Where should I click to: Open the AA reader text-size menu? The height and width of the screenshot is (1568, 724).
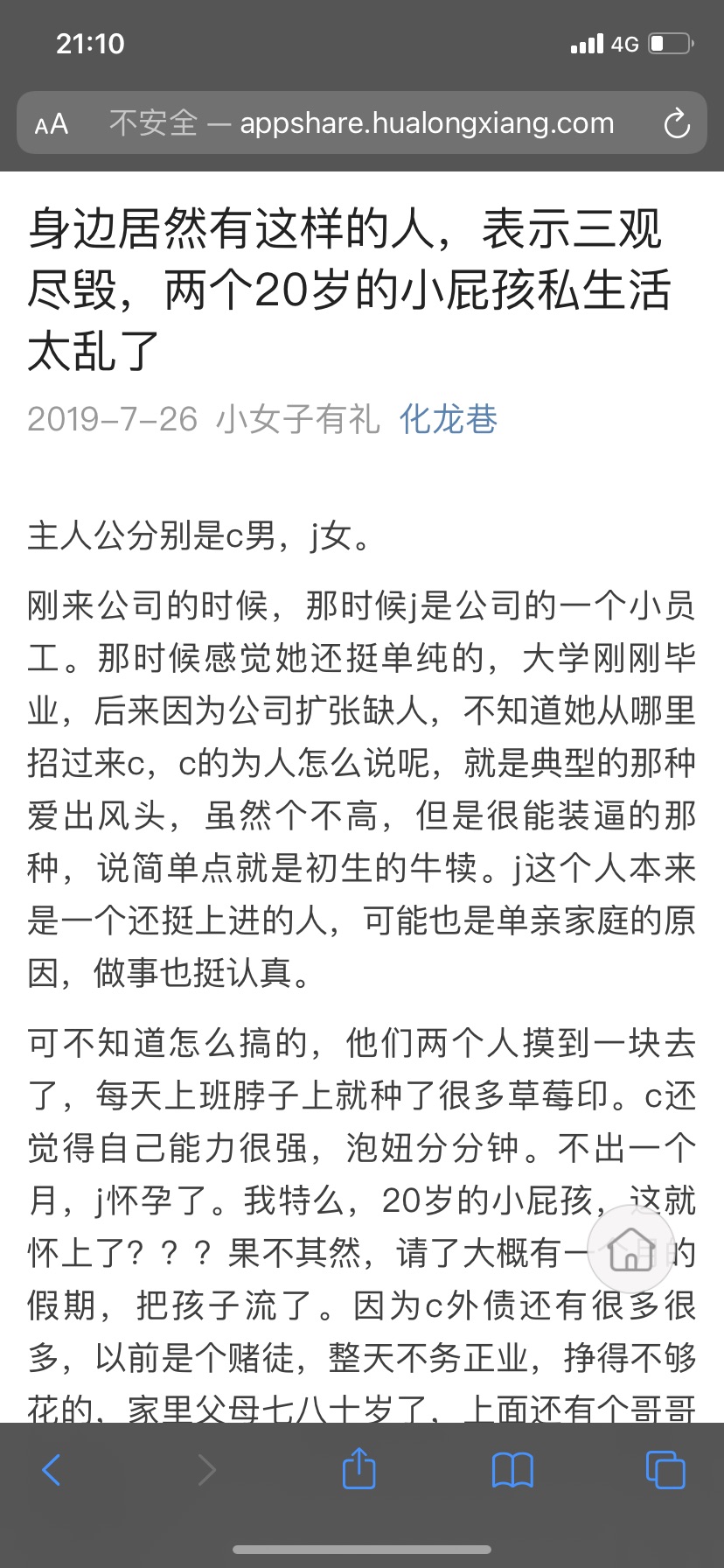tap(52, 124)
